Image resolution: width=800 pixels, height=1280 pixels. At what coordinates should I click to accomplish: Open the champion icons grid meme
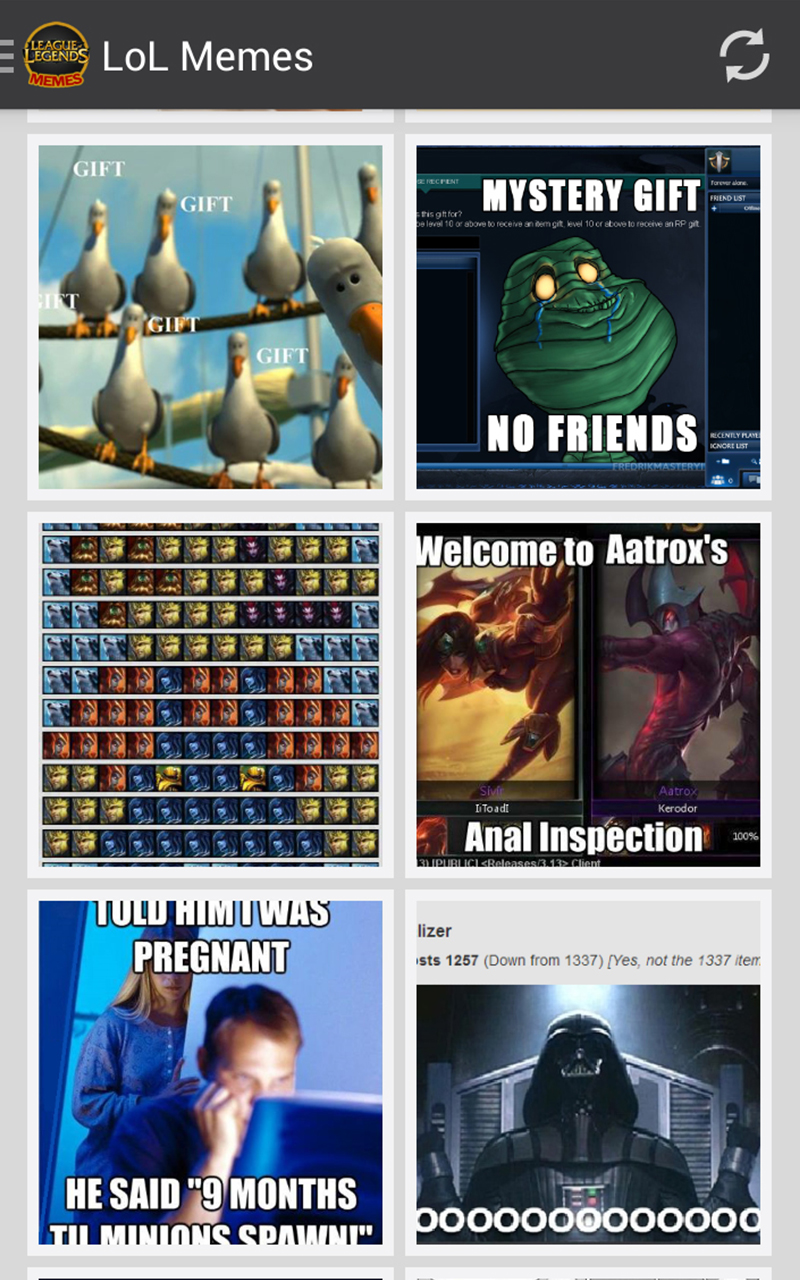(x=210, y=694)
